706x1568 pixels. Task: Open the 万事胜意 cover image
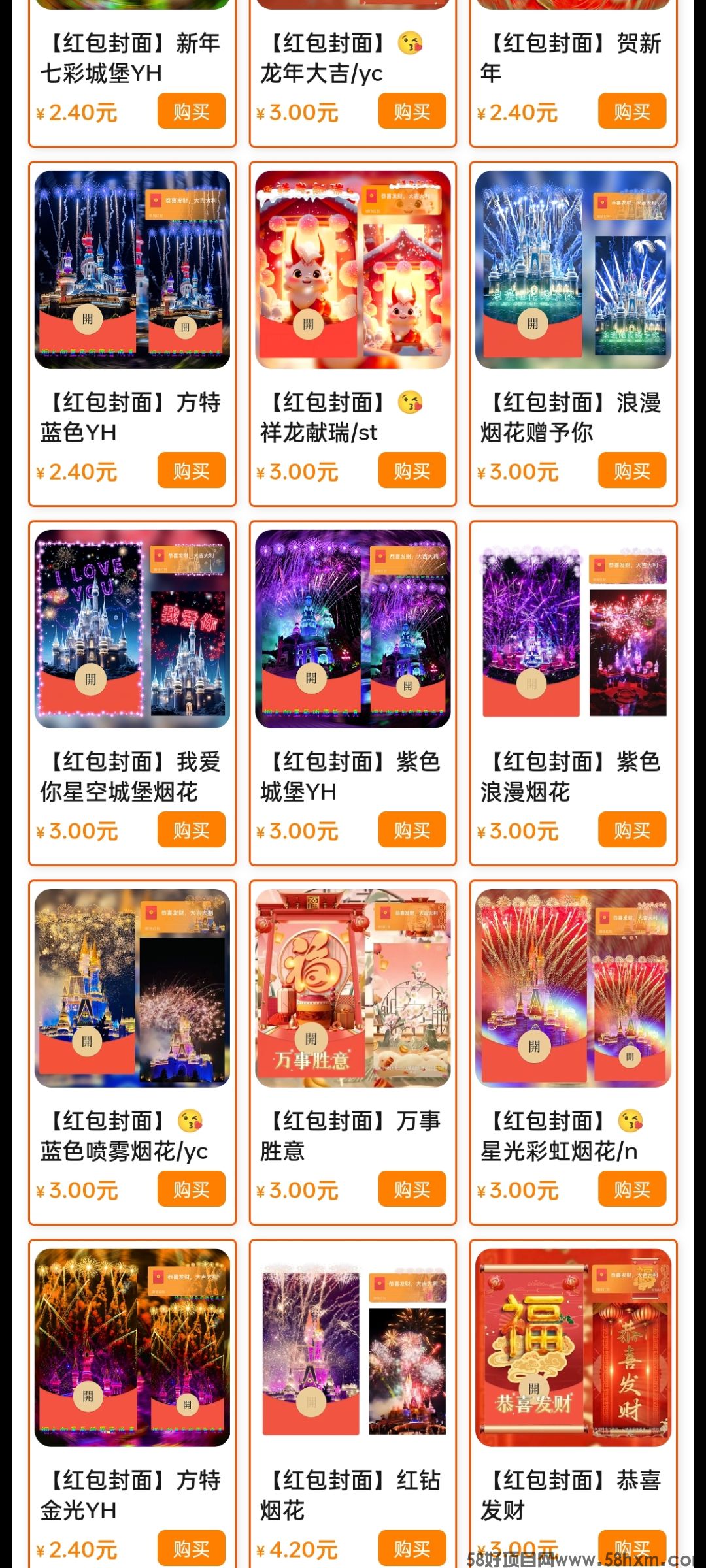click(352, 988)
